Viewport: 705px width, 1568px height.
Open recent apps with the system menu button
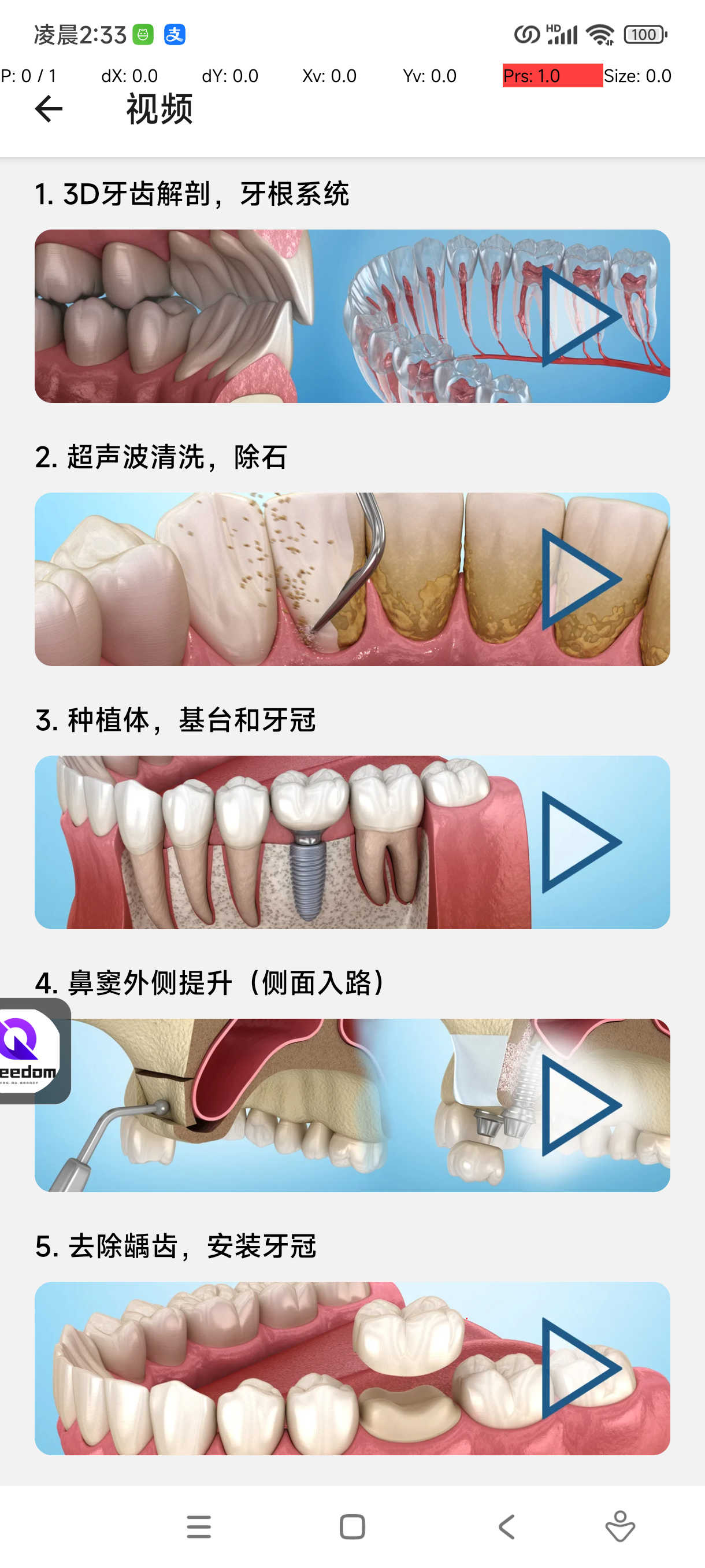click(x=199, y=1526)
